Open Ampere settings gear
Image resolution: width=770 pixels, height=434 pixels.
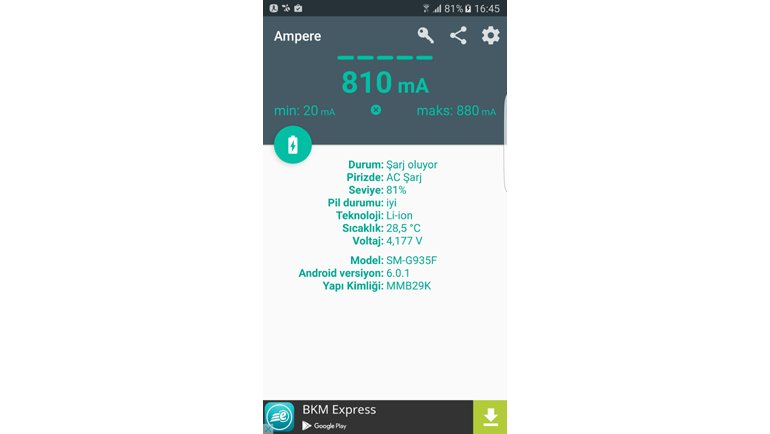pos(490,36)
